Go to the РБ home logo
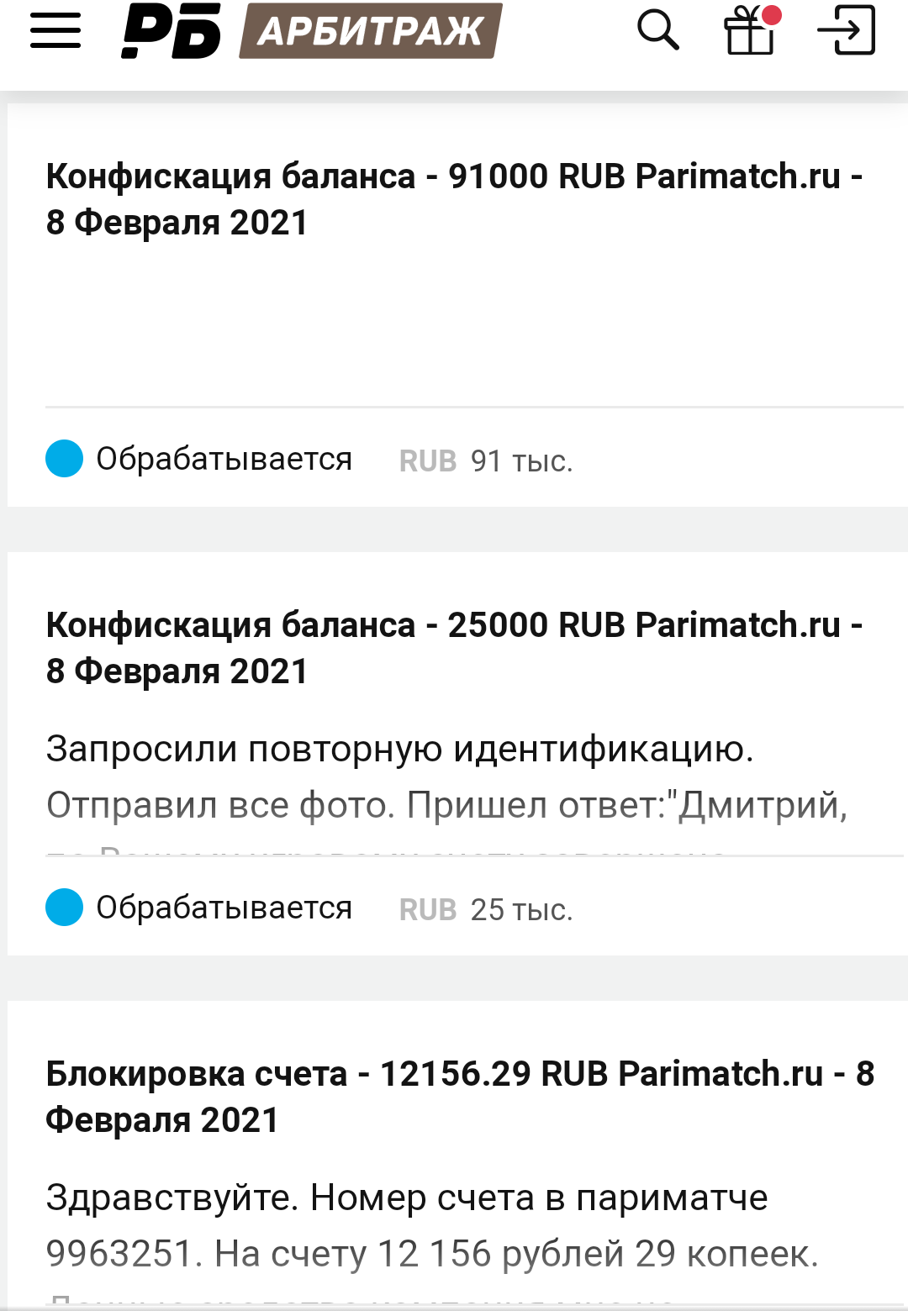 [x=172, y=31]
